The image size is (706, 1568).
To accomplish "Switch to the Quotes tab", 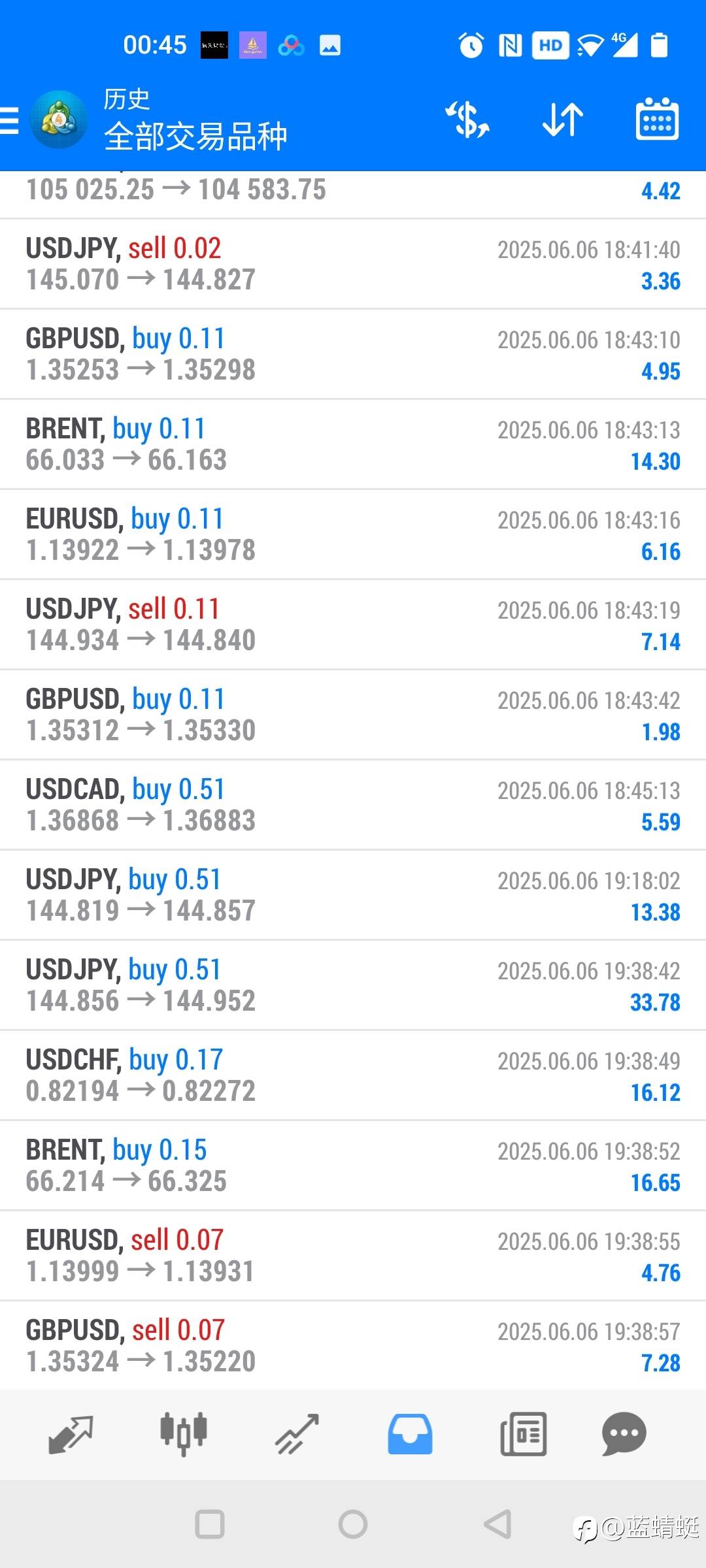I will 71,1434.
